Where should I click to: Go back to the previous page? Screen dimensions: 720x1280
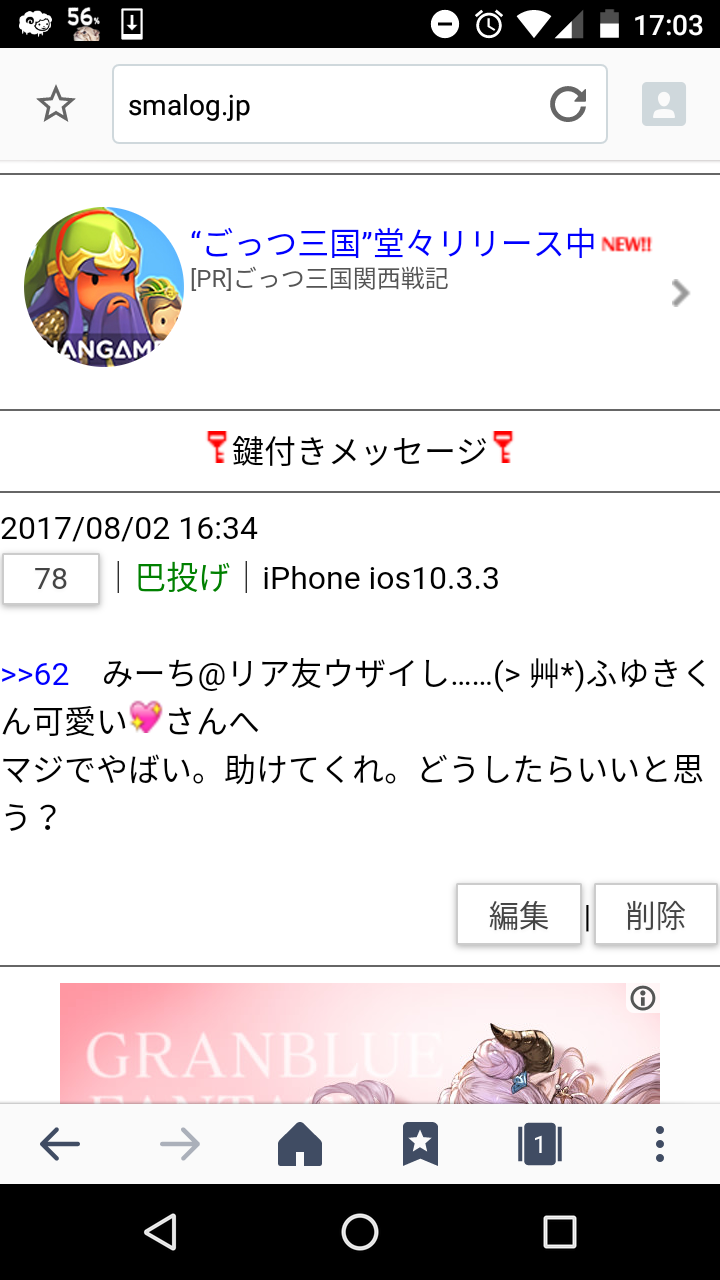point(60,1145)
